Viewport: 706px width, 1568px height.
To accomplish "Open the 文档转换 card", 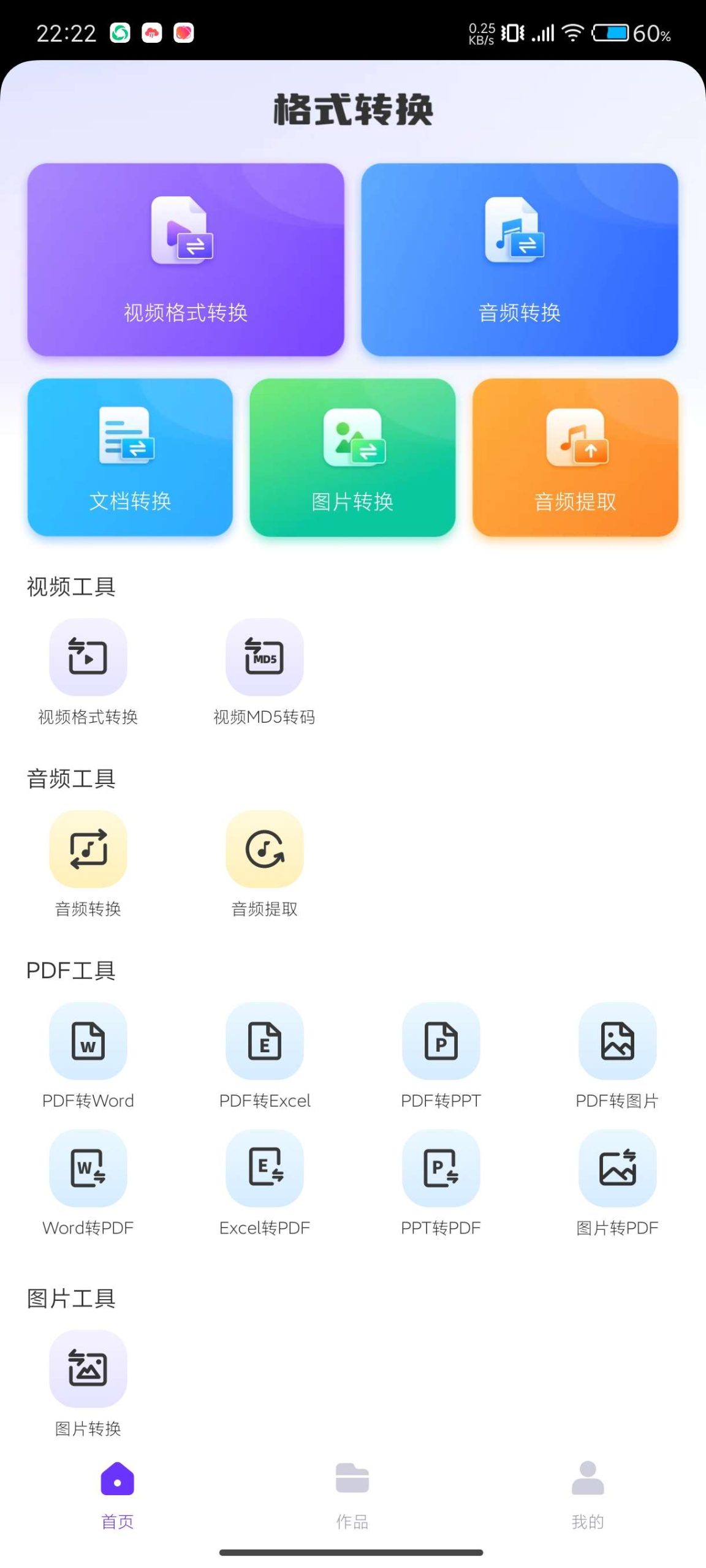I will point(130,459).
